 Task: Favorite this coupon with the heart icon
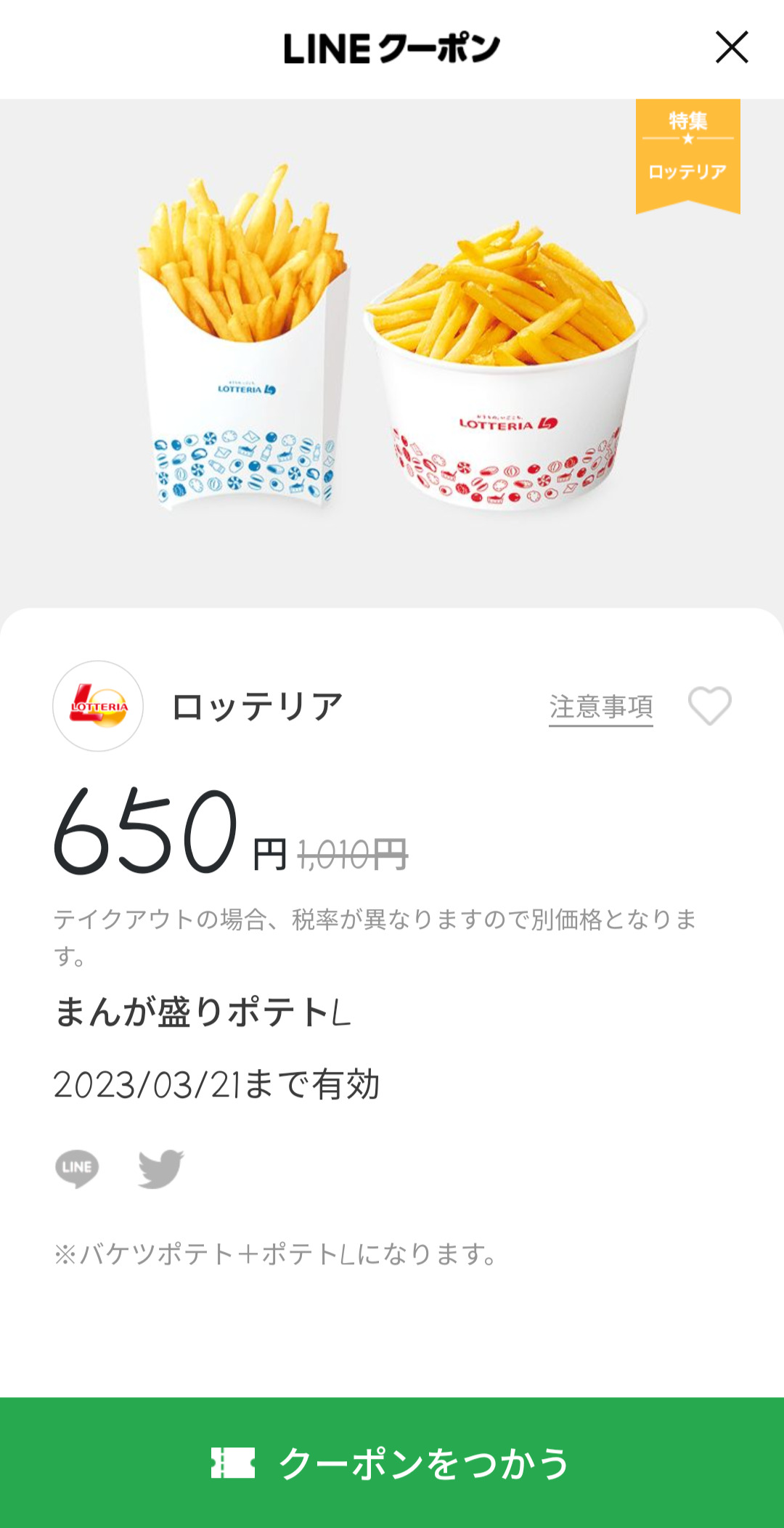[709, 706]
